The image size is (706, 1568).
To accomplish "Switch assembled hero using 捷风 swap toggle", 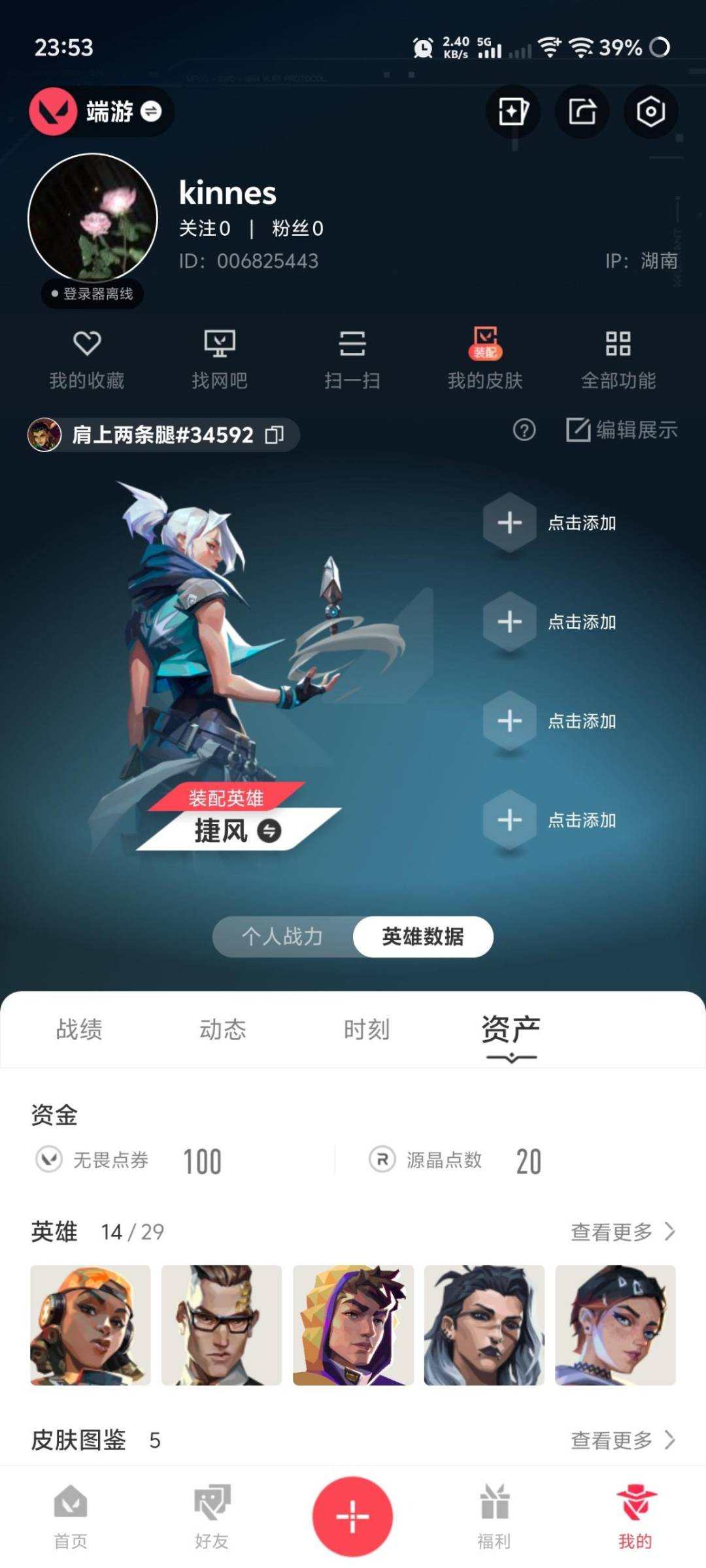I will point(269,830).
